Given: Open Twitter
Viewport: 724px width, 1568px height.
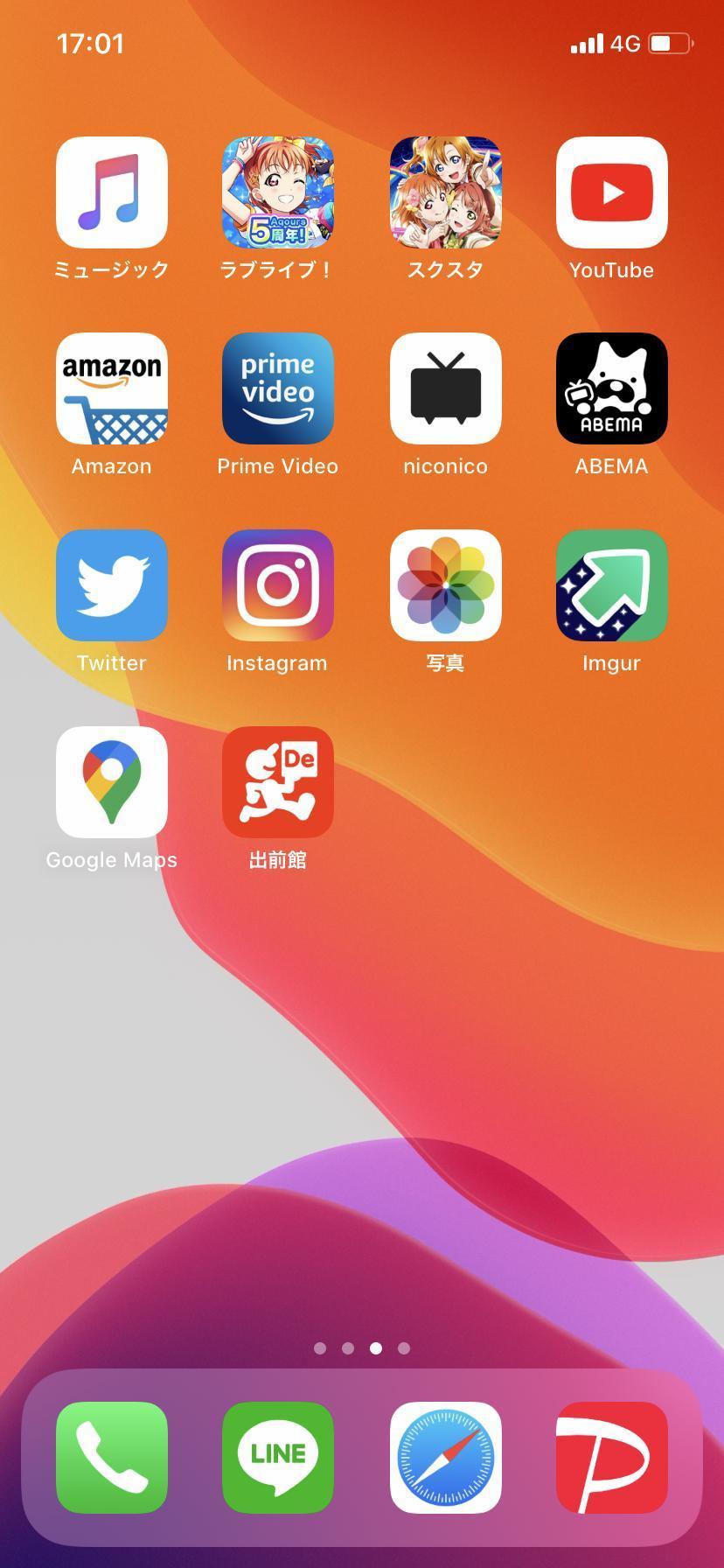Looking at the screenshot, I should click(111, 585).
